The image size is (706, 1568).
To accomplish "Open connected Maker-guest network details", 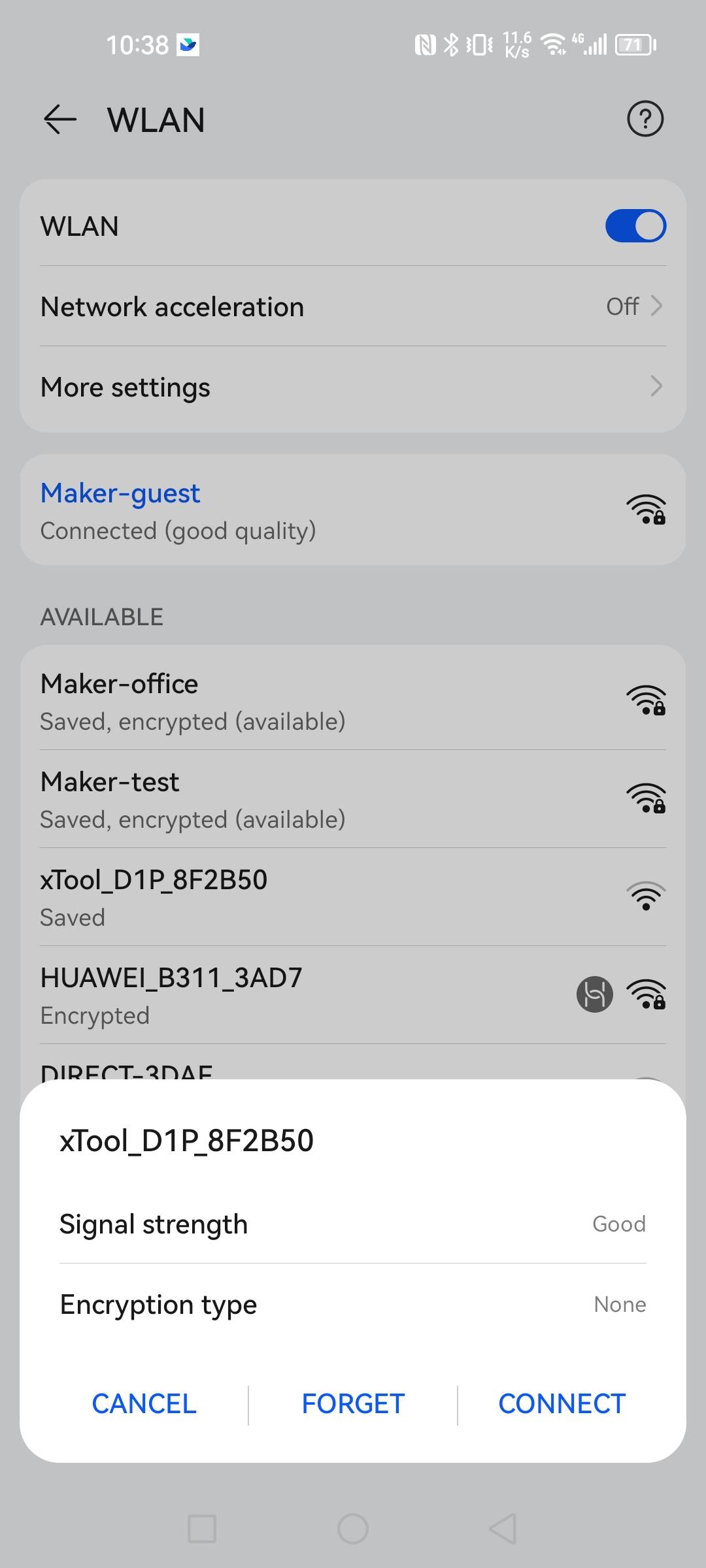I will (x=353, y=511).
